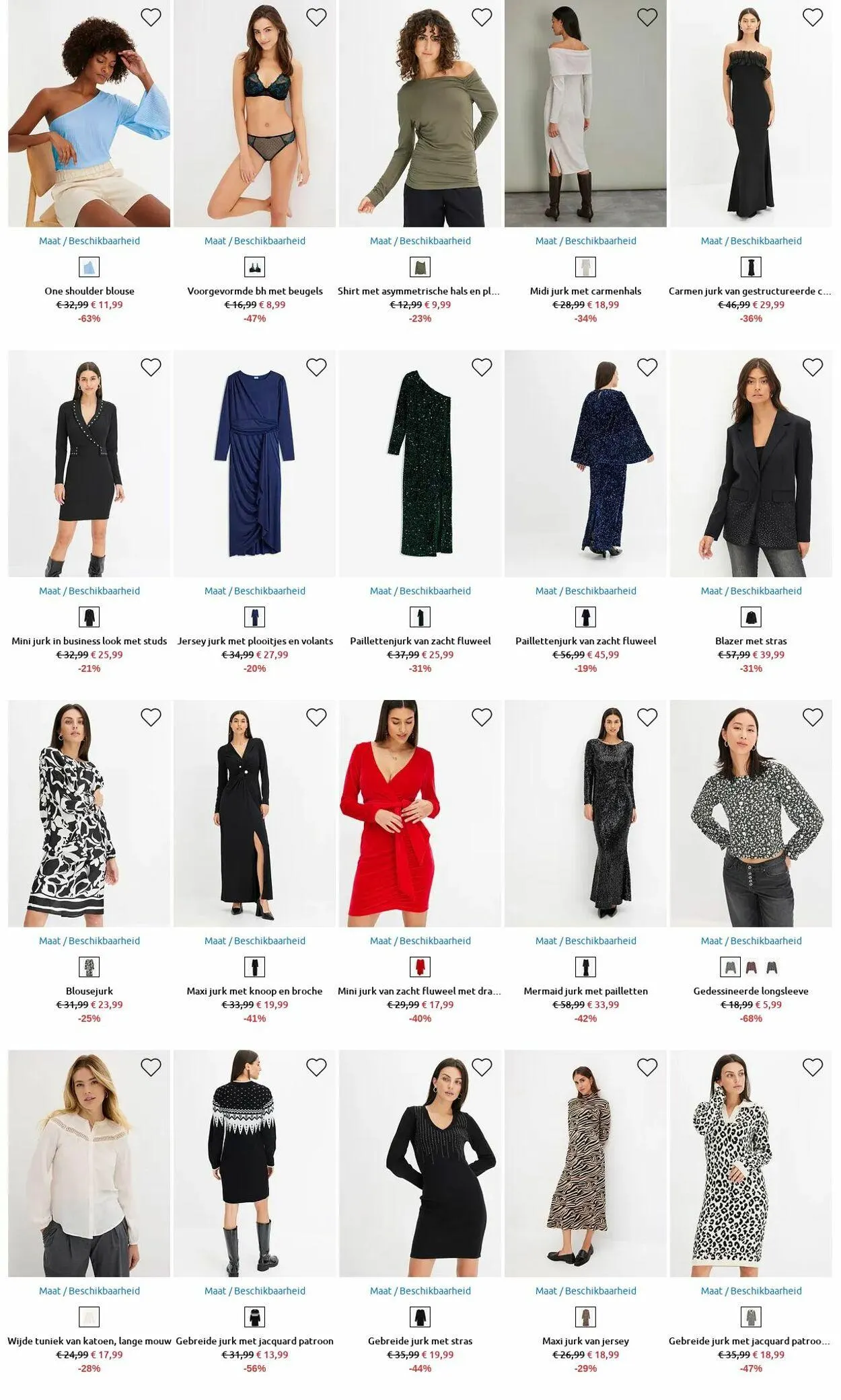The width and height of the screenshot is (841, 1400).
Task: Save the red Mini jurk van zacht fluweel
Action: click(x=482, y=717)
